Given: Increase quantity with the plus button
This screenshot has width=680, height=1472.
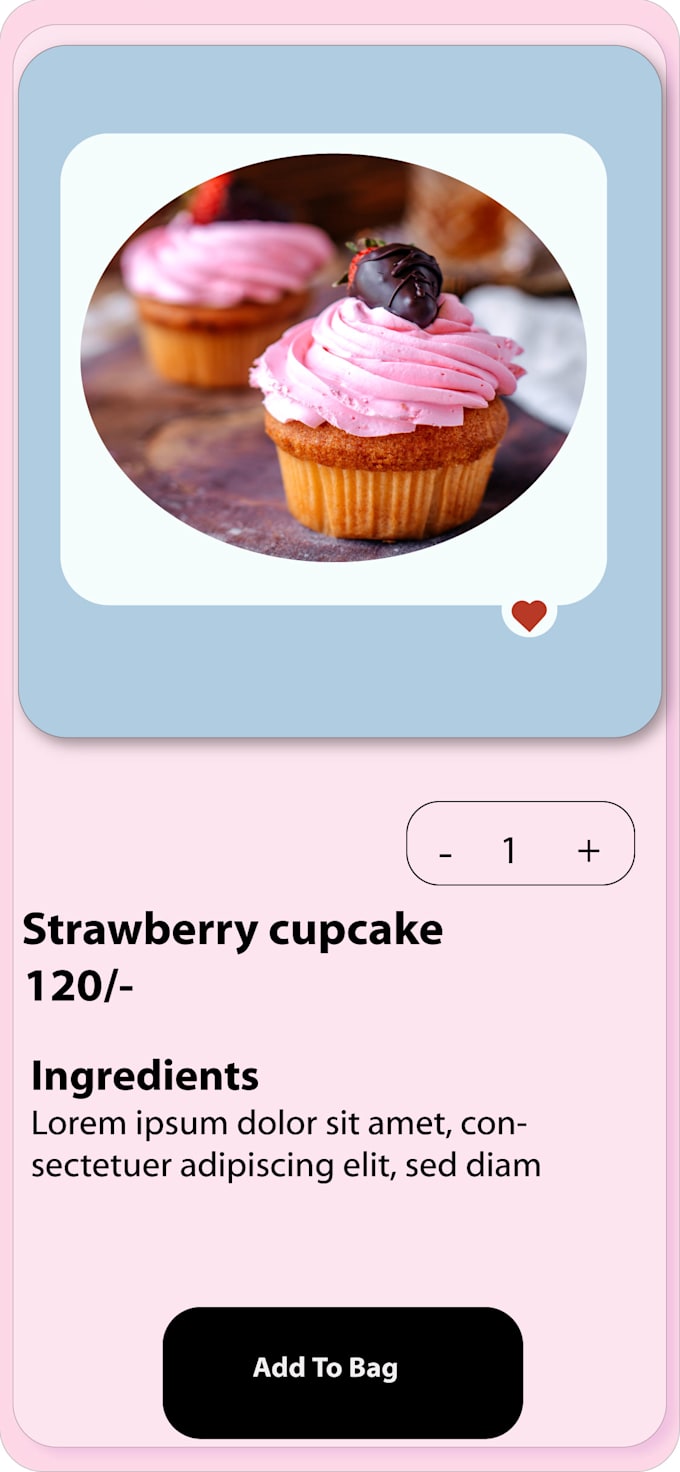Looking at the screenshot, I should [589, 850].
